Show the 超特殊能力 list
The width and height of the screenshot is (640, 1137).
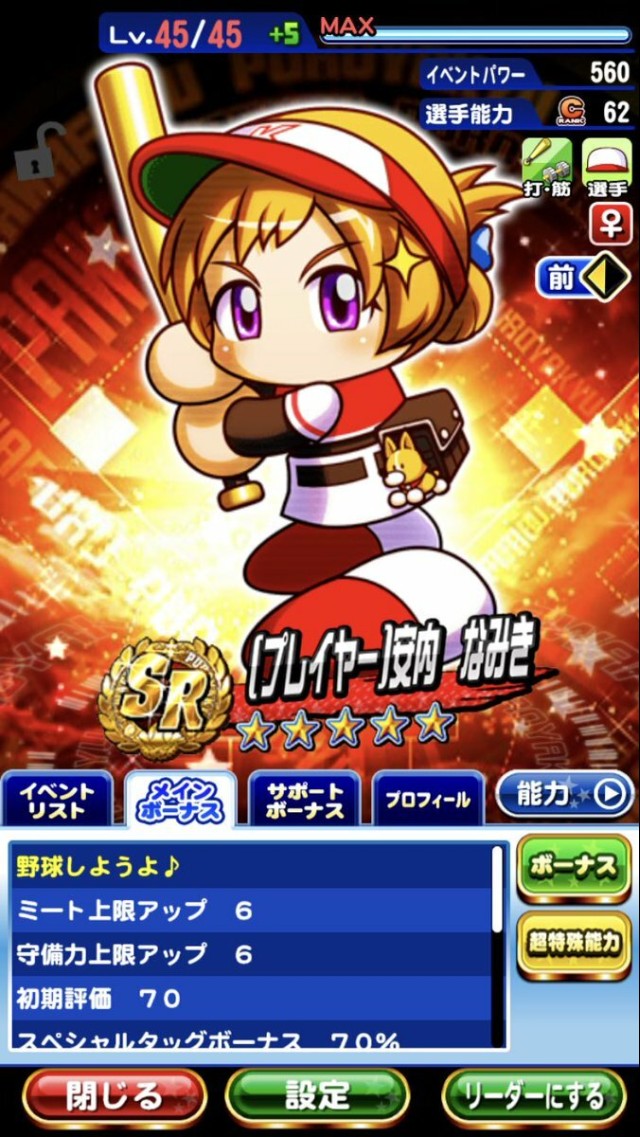click(574, 943)
